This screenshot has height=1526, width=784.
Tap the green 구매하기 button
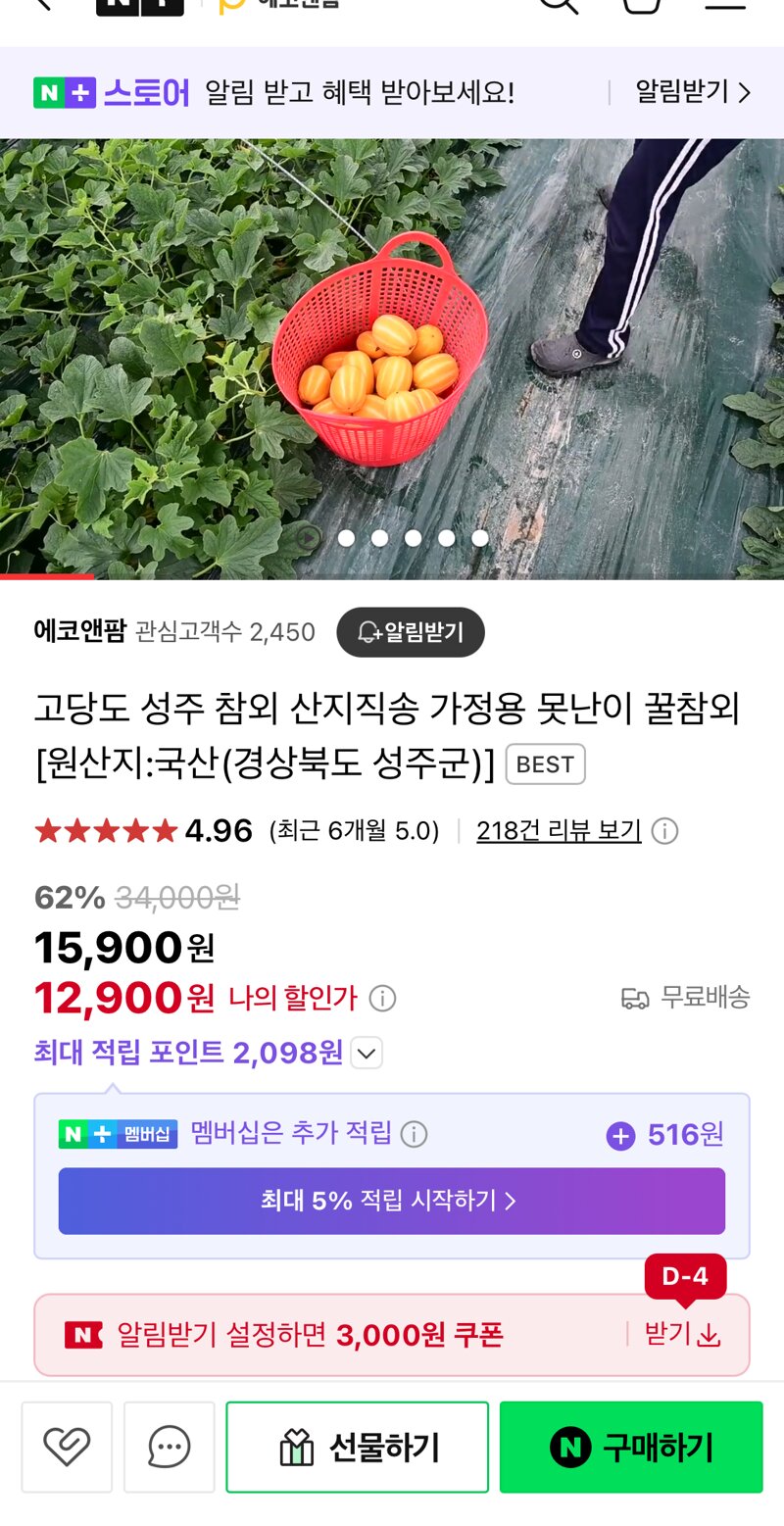[631, 1447]
